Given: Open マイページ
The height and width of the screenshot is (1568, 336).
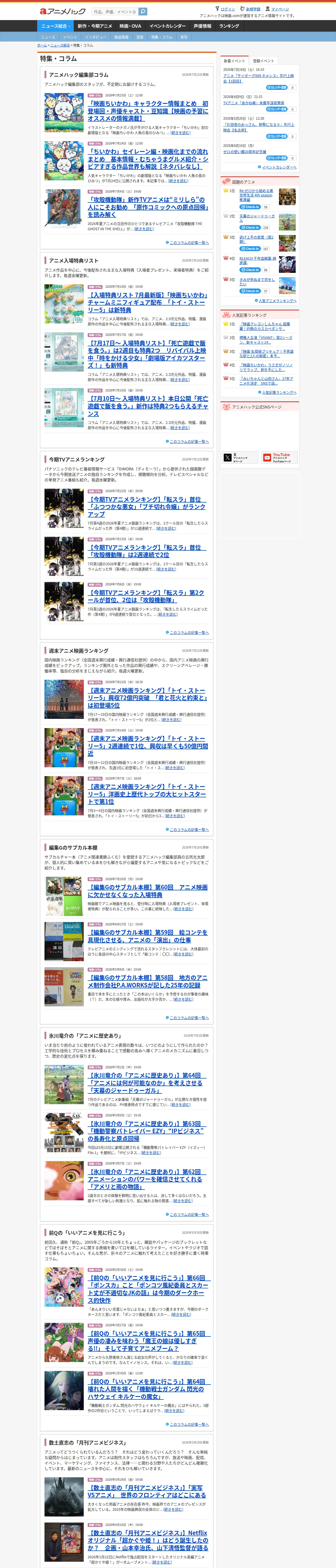Looking at the screenshot, I should pos(280,9).
